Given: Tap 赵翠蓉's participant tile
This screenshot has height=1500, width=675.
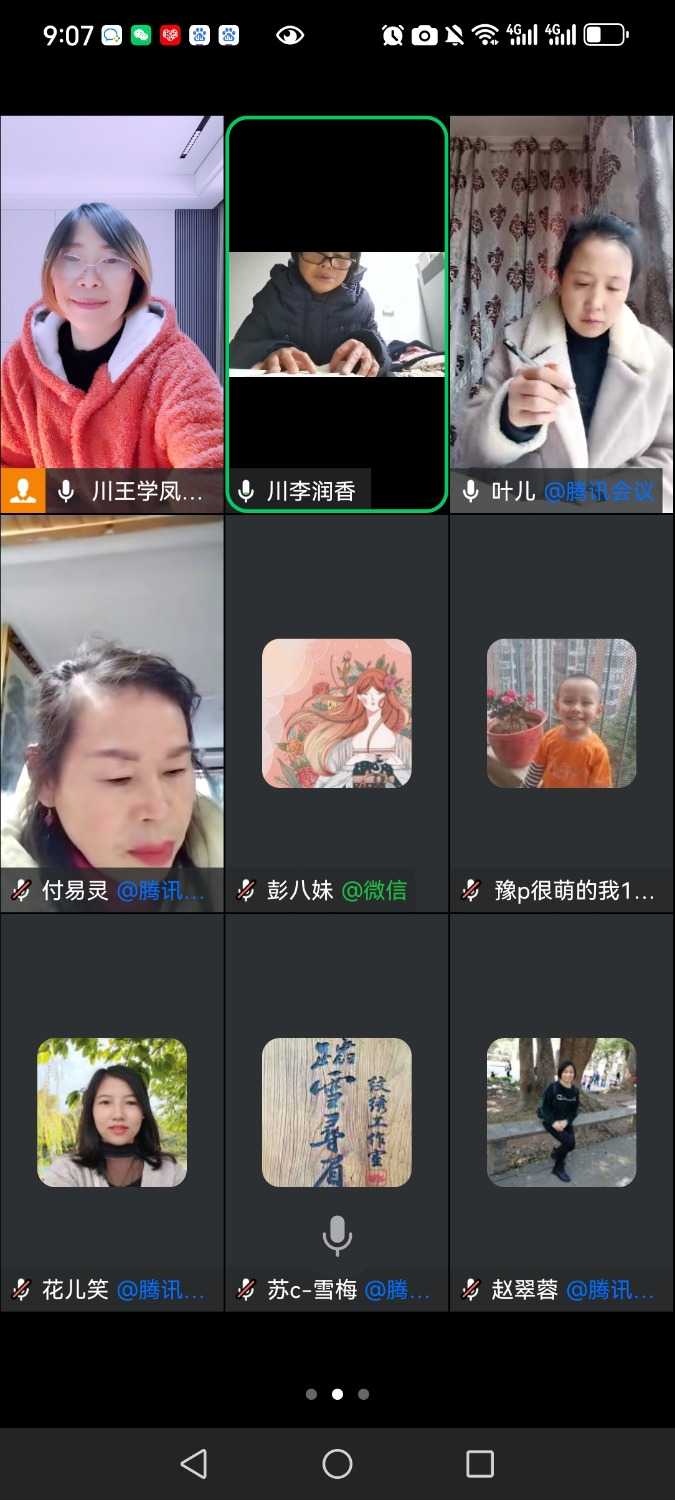Looking at the screenshot, I should (x=561, y=1112).
